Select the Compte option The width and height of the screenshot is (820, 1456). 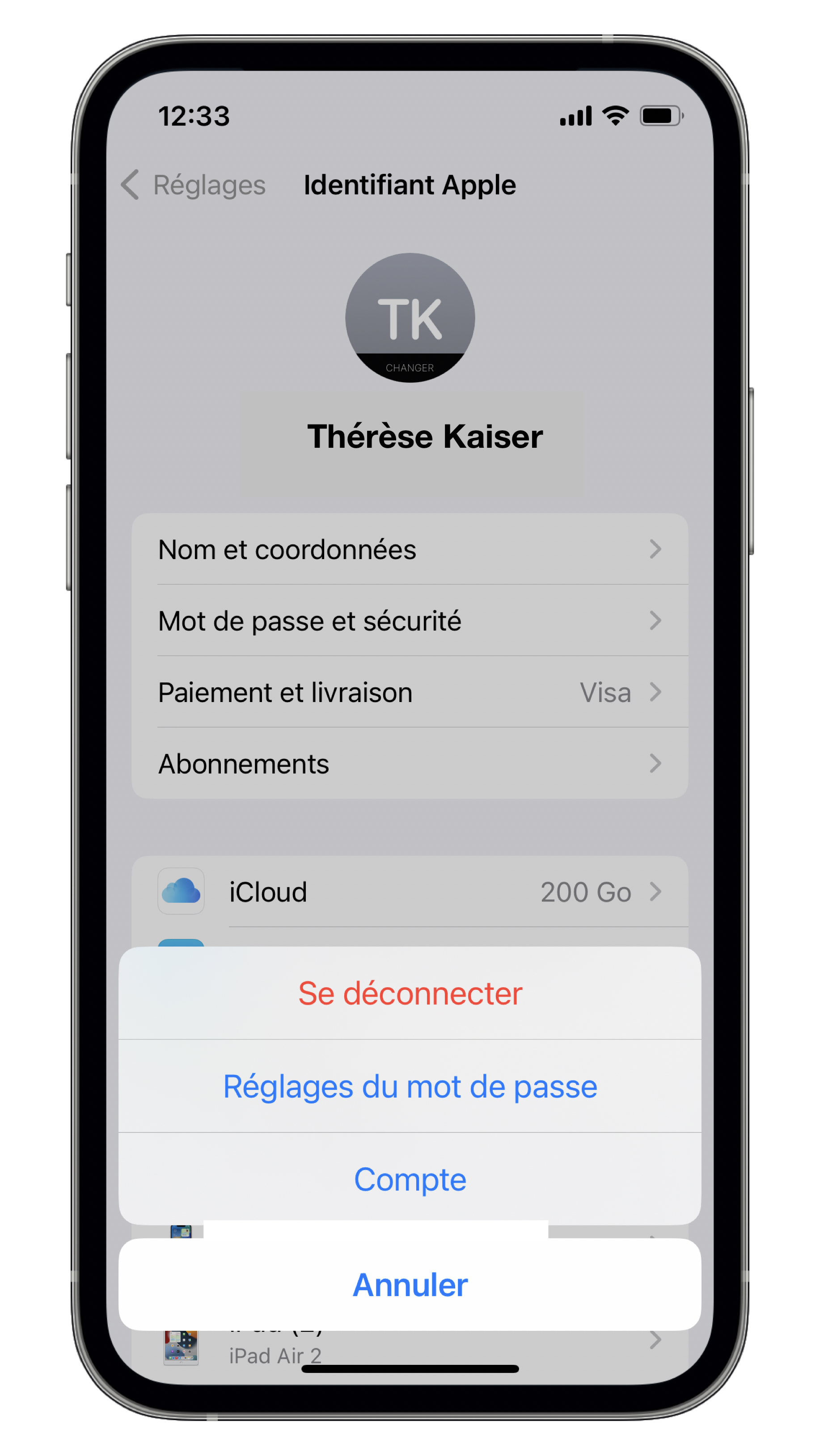[410, 1179]
